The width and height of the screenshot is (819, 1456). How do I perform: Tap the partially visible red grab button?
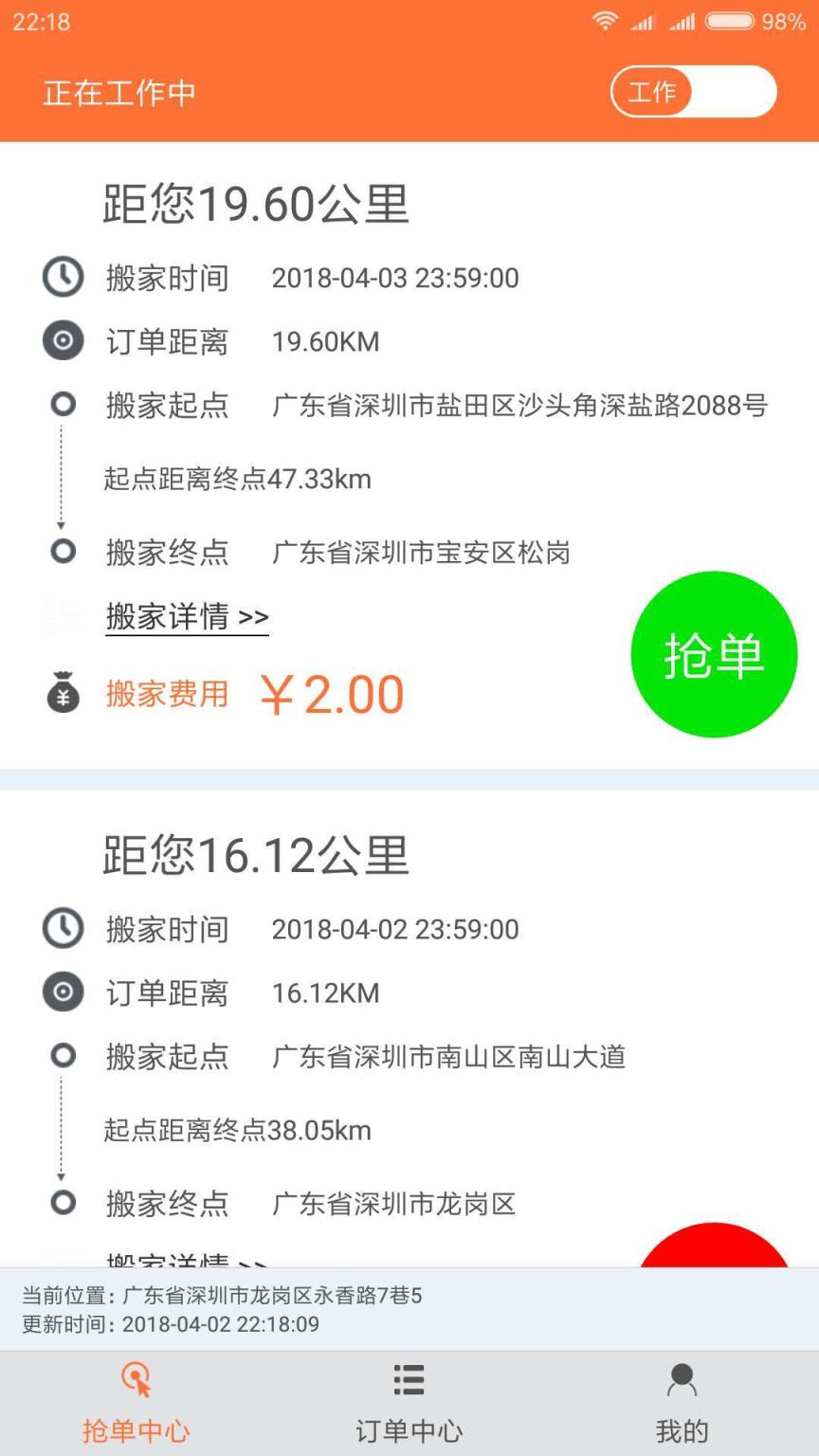pos(715,1251)
